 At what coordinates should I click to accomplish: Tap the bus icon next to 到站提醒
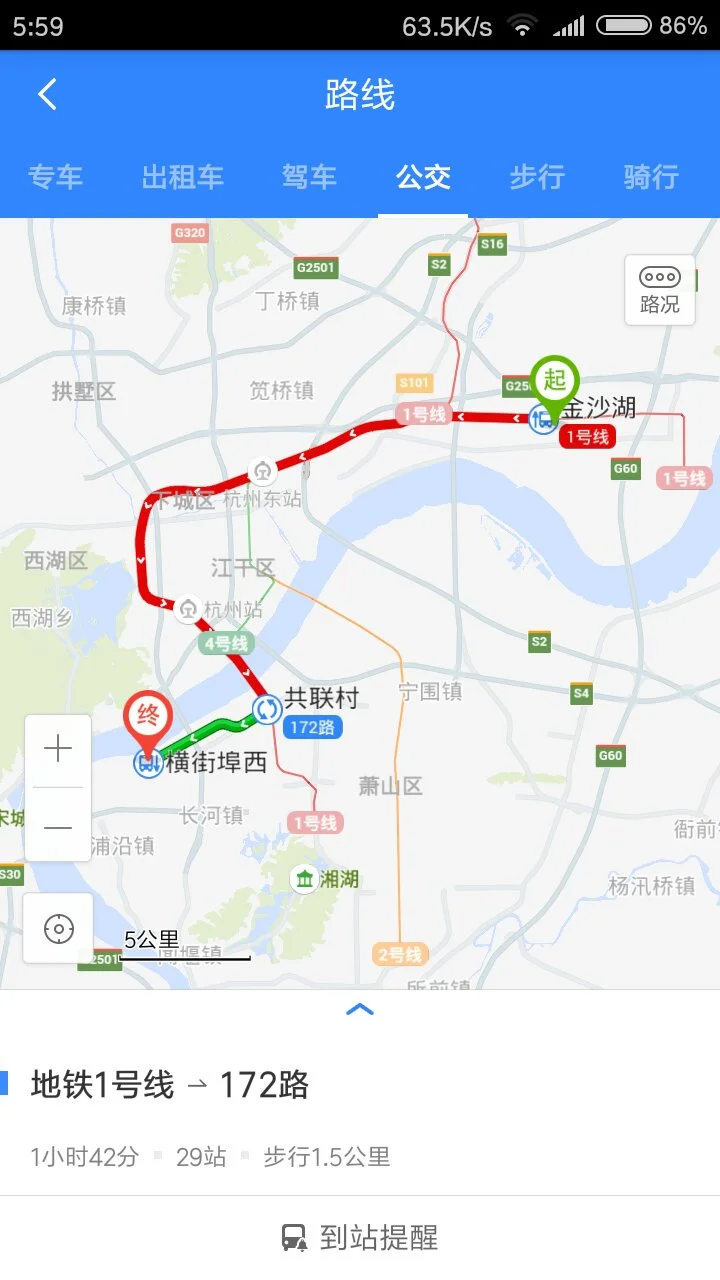293,1237
